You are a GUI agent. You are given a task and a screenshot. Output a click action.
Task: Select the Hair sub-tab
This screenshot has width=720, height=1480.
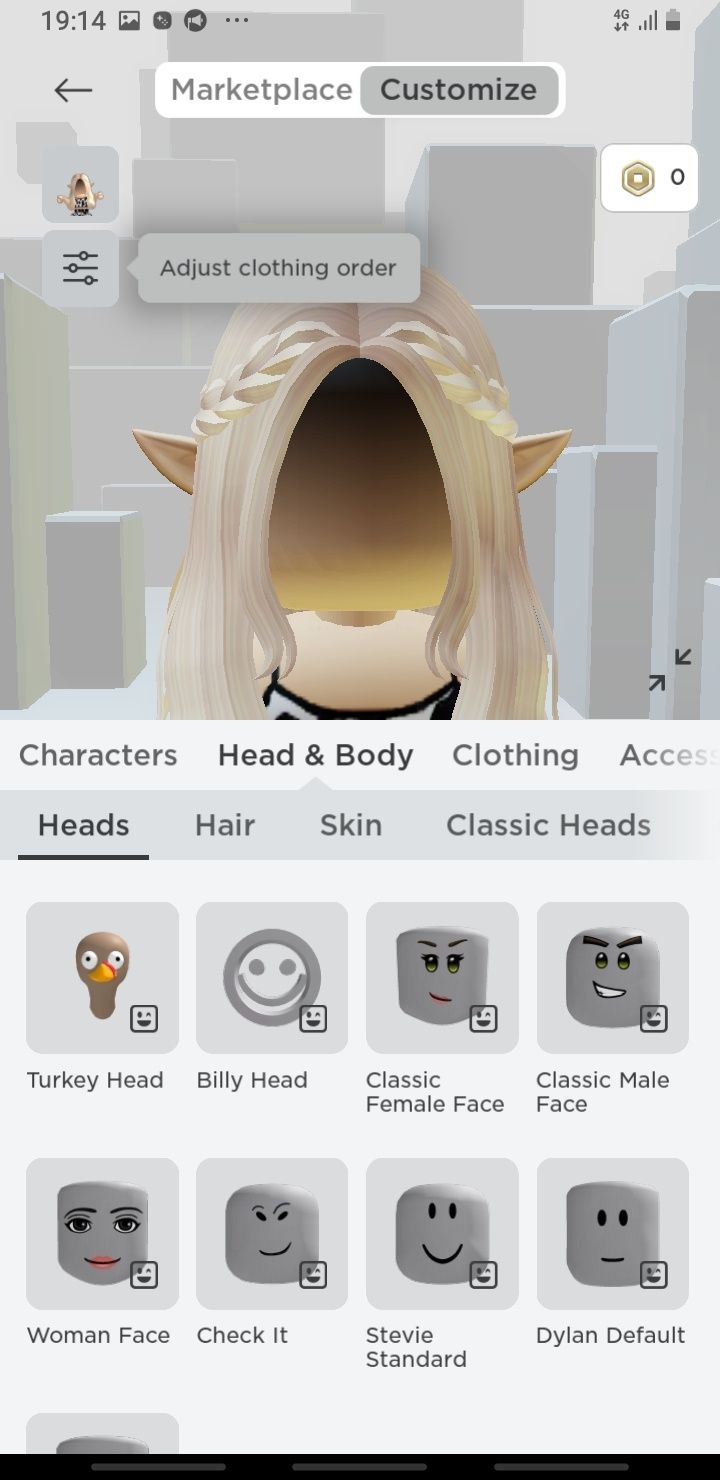pyautogui.click(x=225, y=825)
